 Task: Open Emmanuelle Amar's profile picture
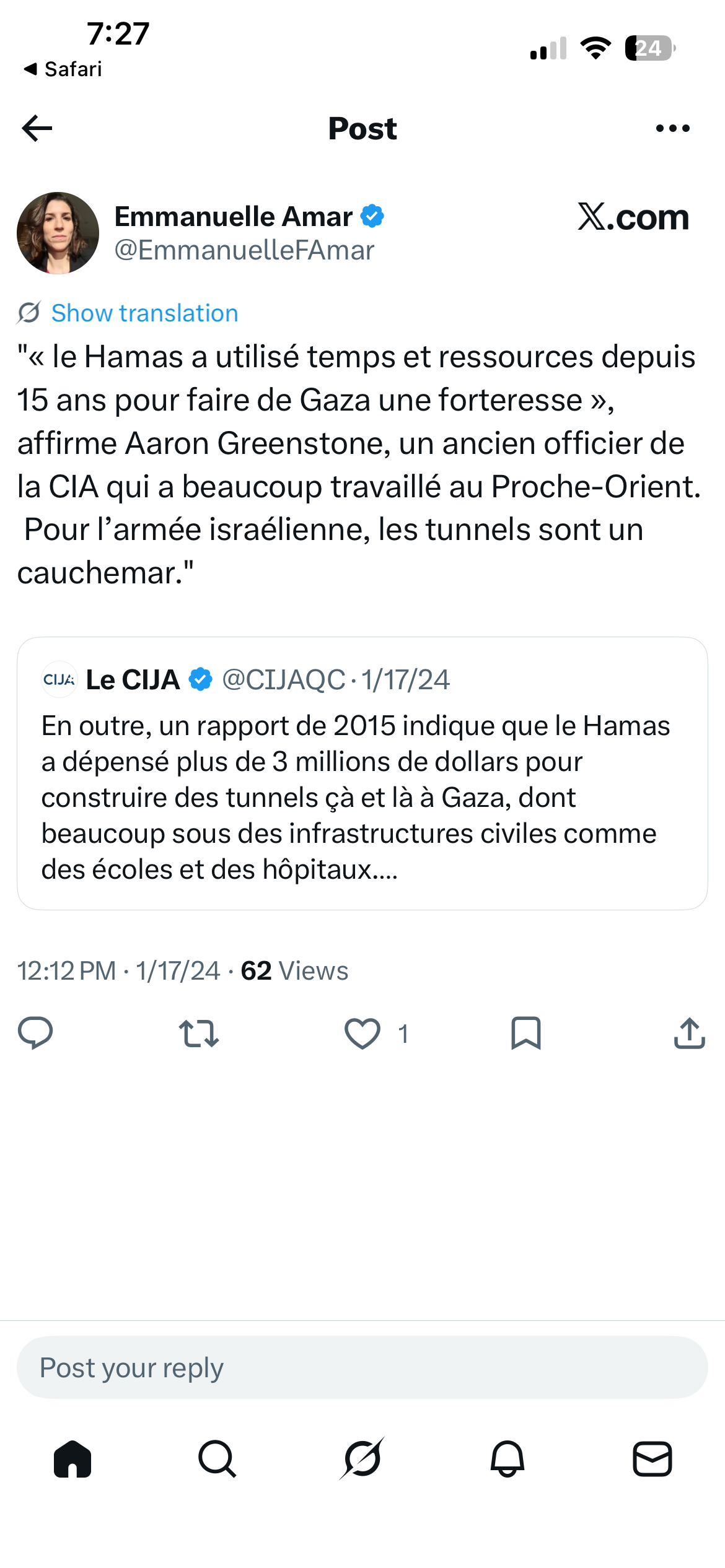point(58,233)
